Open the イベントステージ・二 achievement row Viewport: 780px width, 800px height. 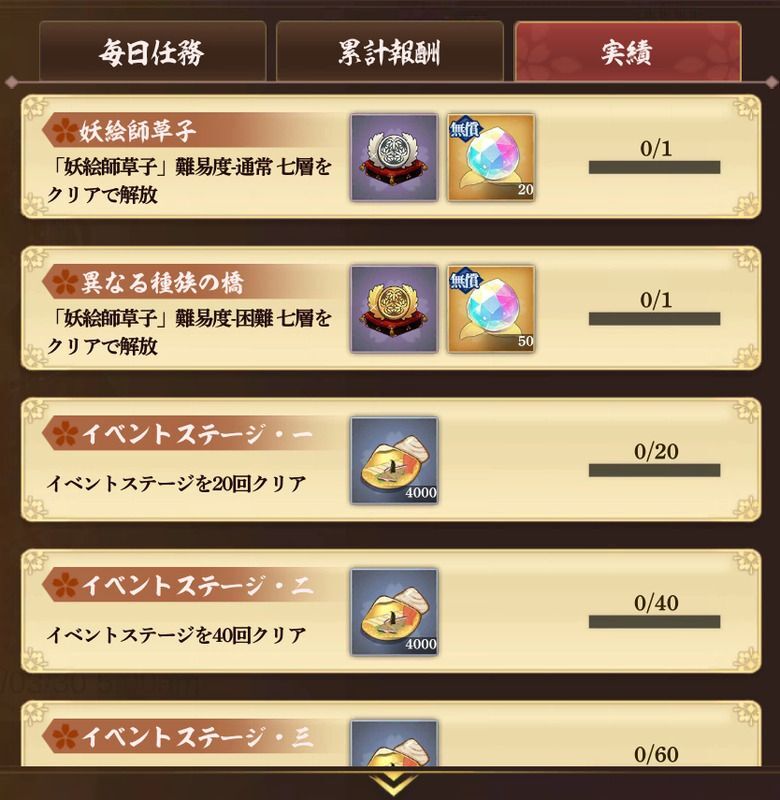[190, 610]
